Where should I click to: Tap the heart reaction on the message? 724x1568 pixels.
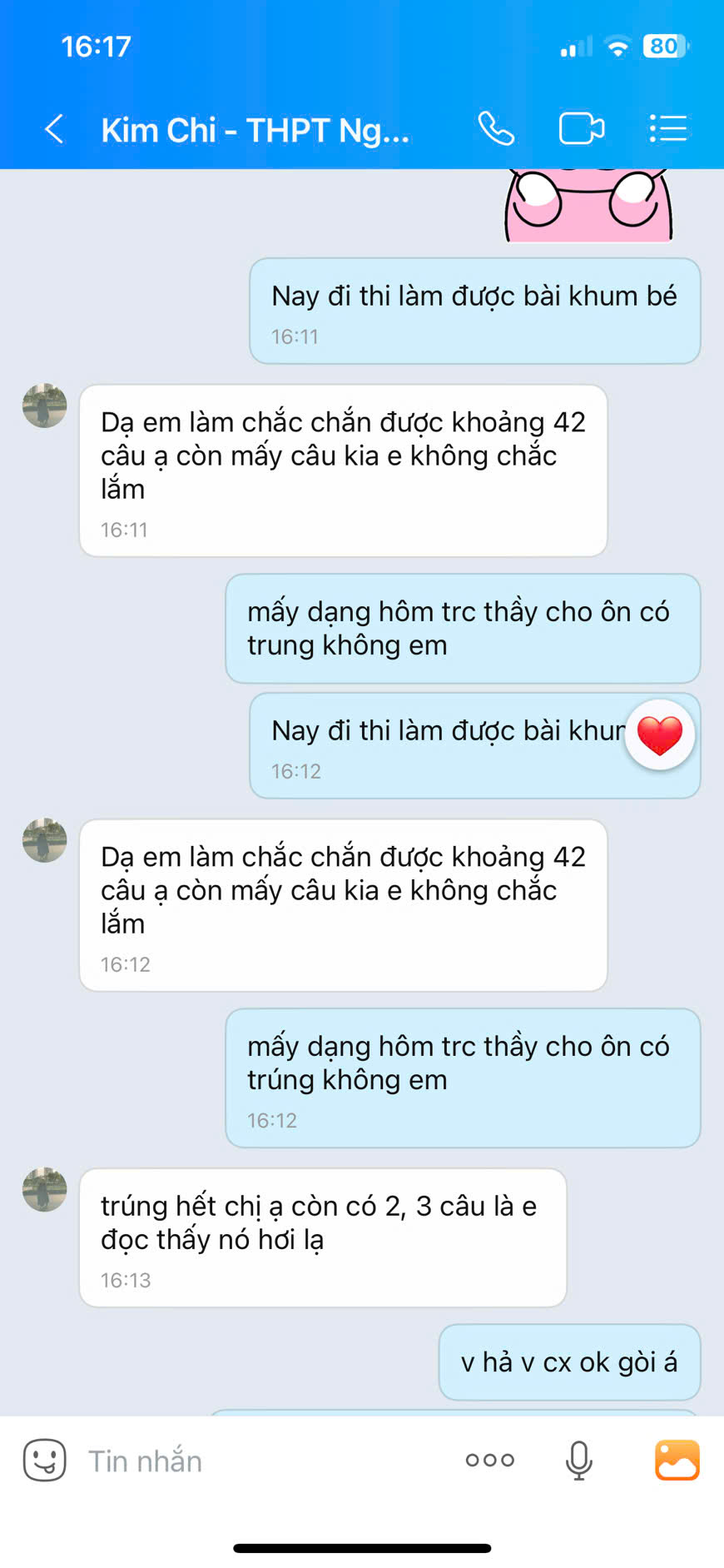pyautogui.click(x=659, y=734)
